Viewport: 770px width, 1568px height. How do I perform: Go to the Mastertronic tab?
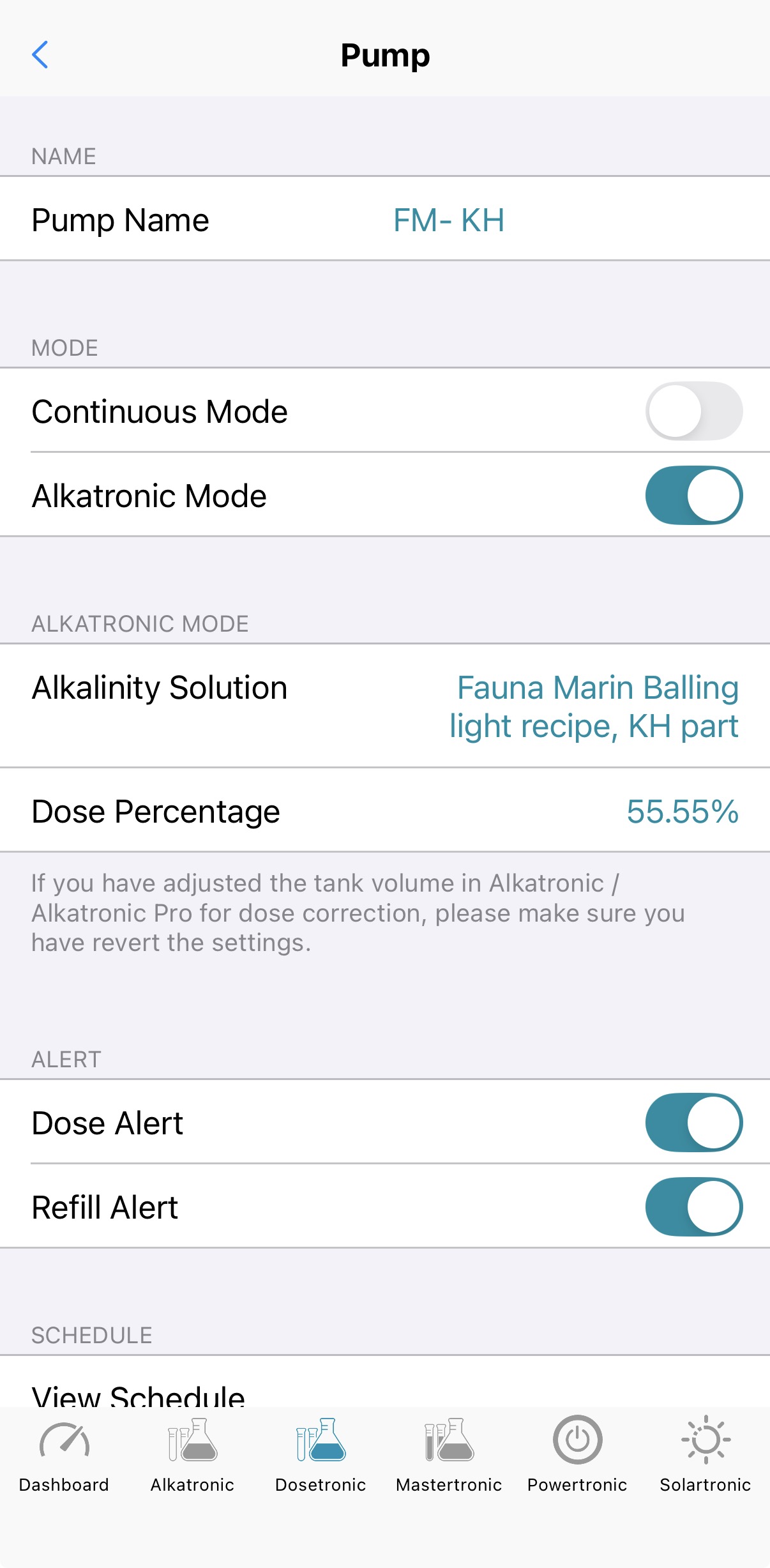(x=449, y=1454)
